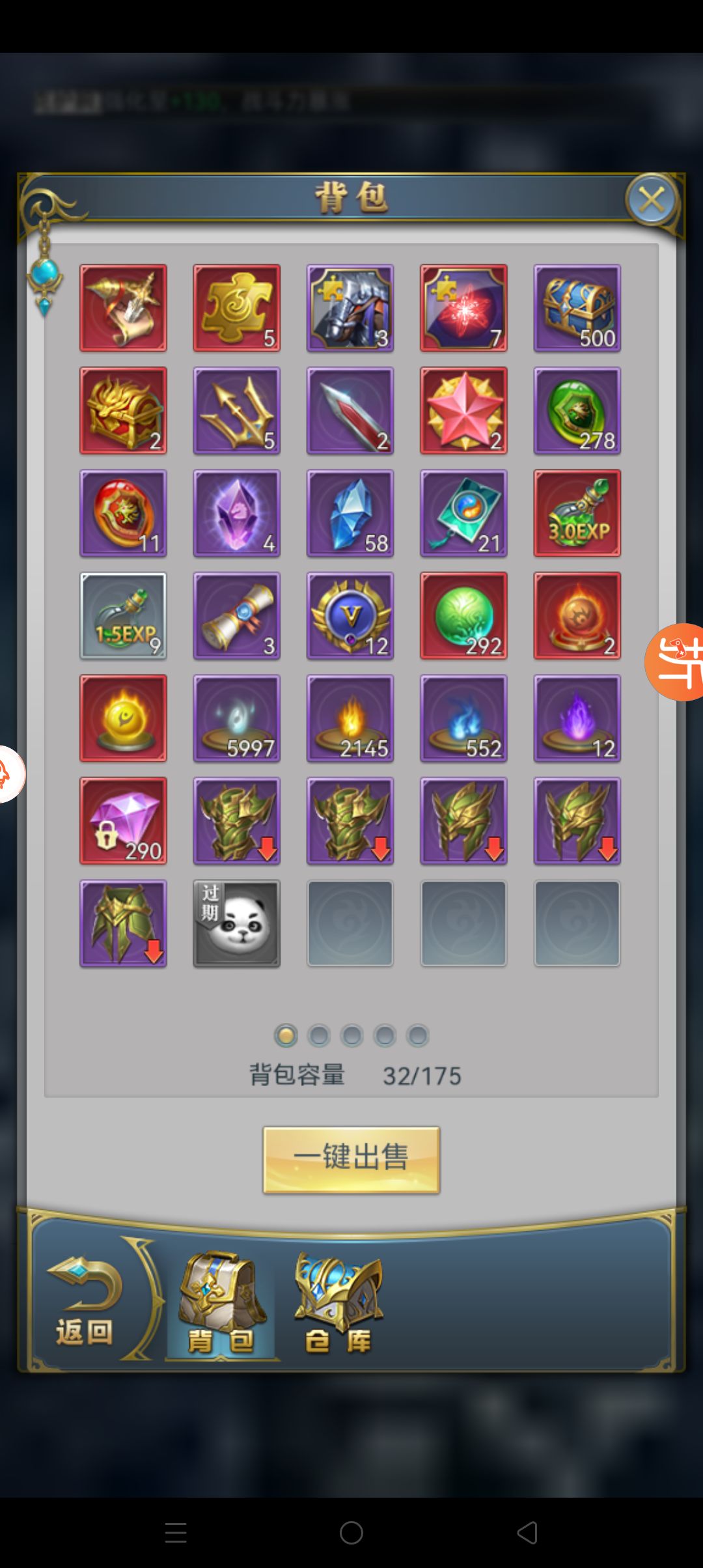Switch to the 仓库 warehouse tab

pos(338,1304)
